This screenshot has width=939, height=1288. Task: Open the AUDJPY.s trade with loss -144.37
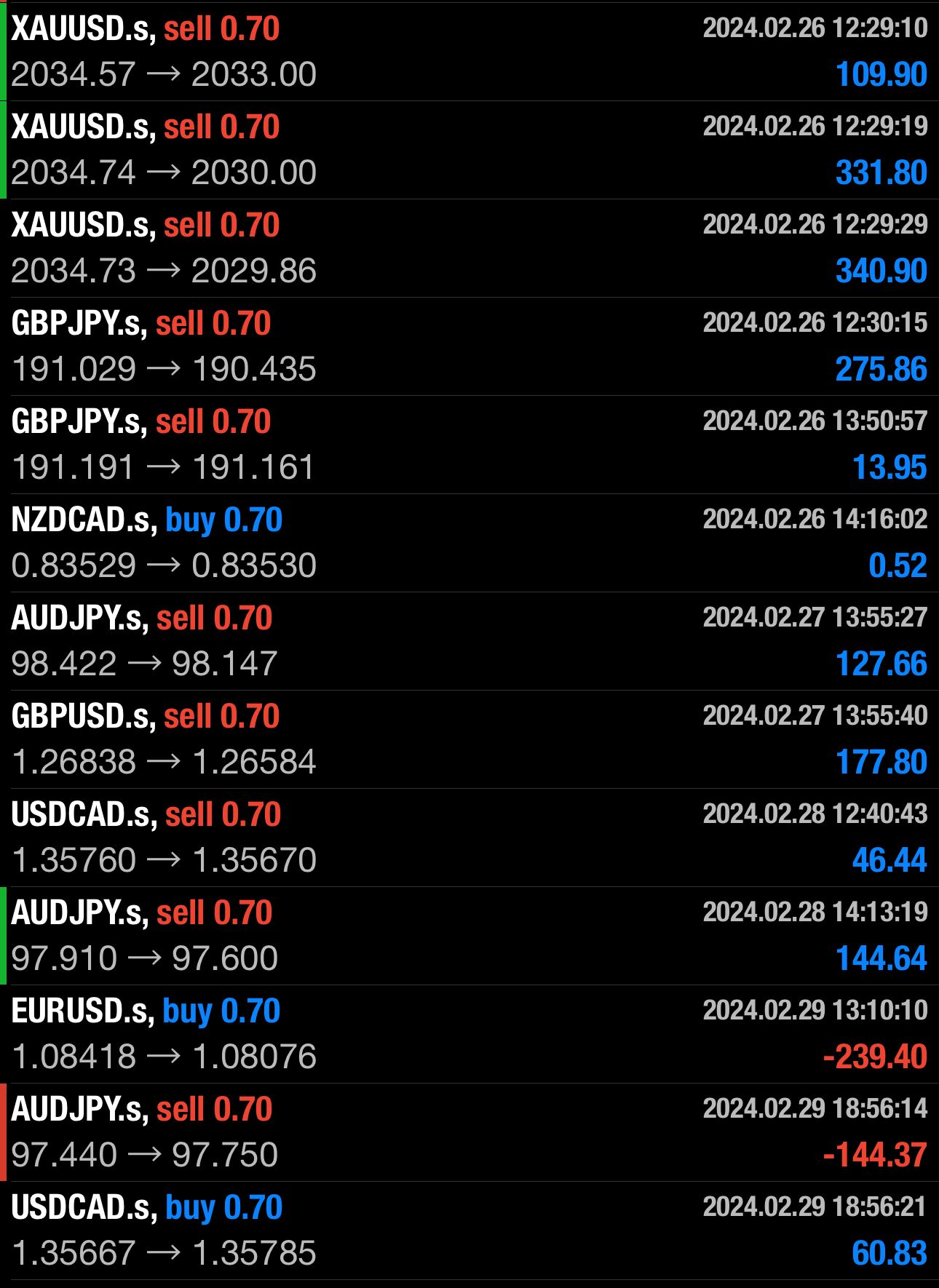(x=469, y=1132)
